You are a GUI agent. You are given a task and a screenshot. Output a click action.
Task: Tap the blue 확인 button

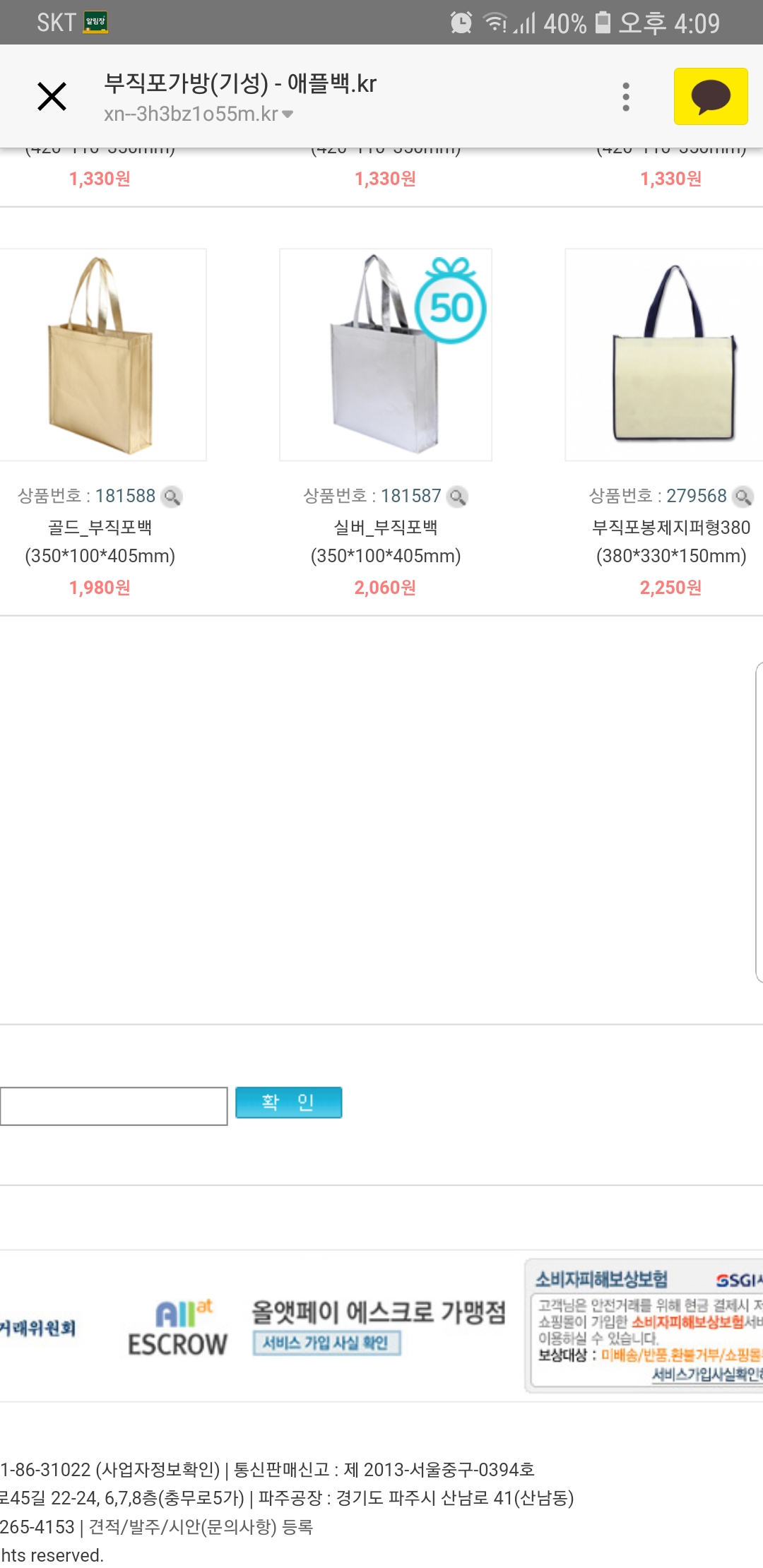(x=288, y=1103)
